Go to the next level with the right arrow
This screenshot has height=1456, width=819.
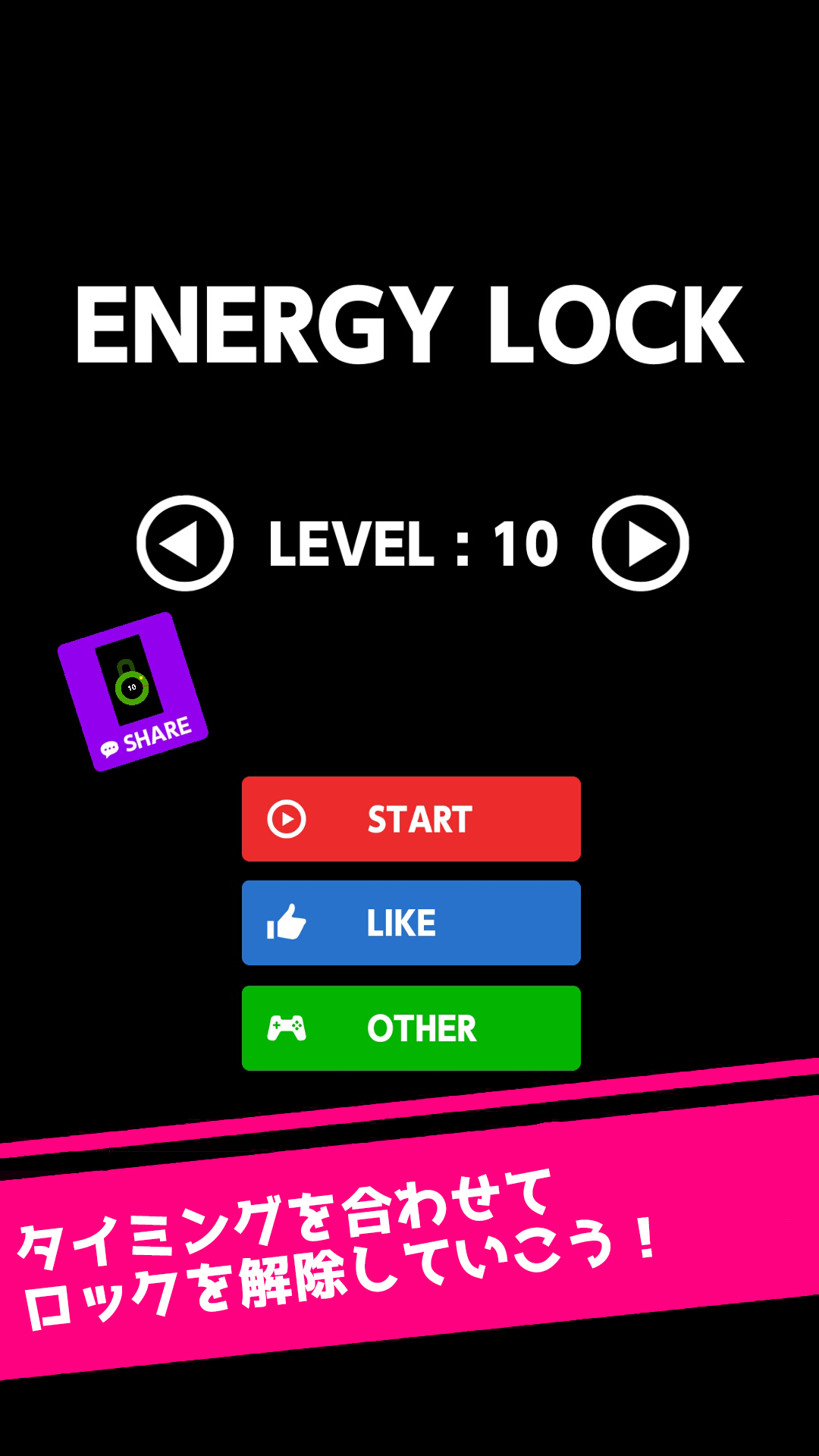(x=640, y=543)
